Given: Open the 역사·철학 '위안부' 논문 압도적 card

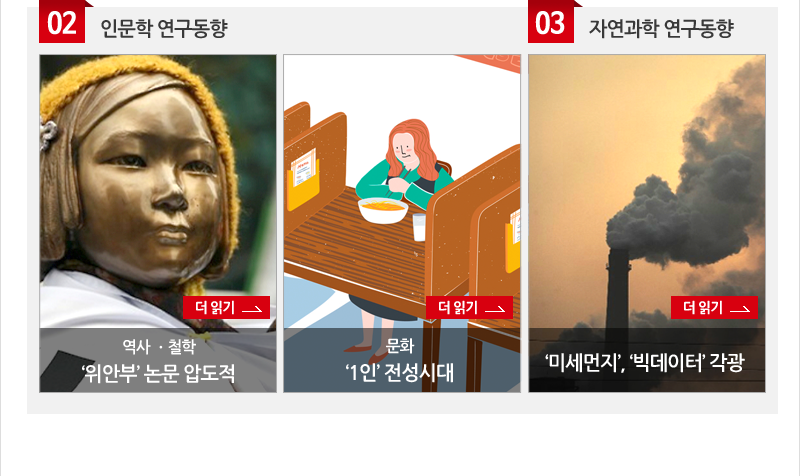Looking at the screenshot, I should pos(158,361).
